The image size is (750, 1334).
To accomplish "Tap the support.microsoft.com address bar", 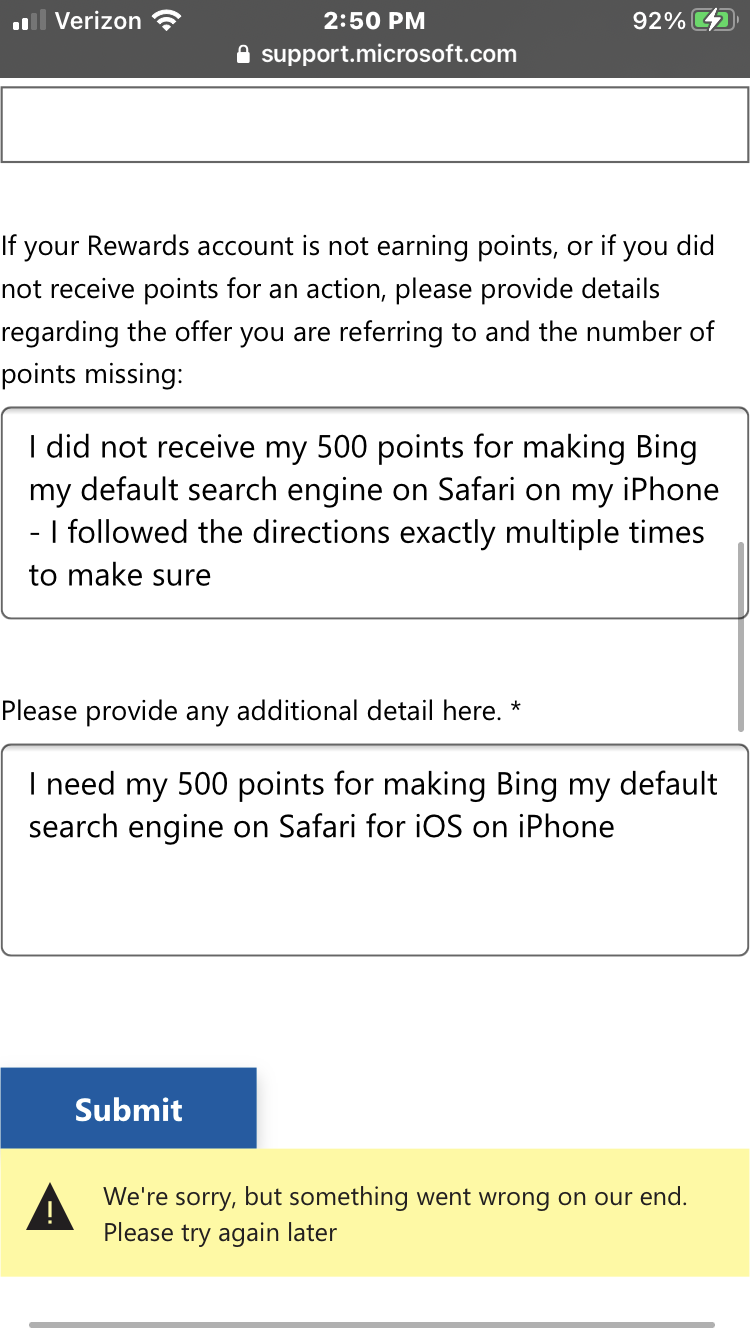I will pyautogui.click(x=375, y=54).
